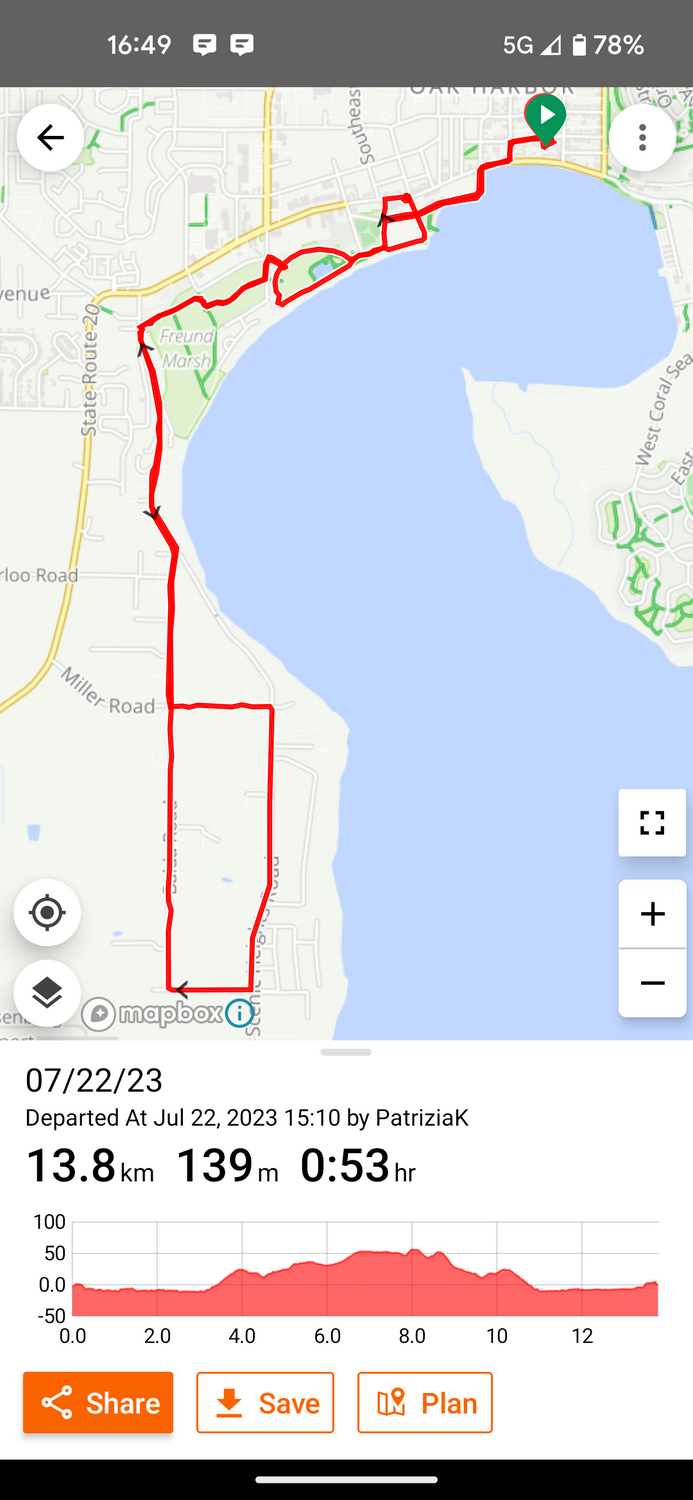Expand the map to fullscreen

click(652, 823)
